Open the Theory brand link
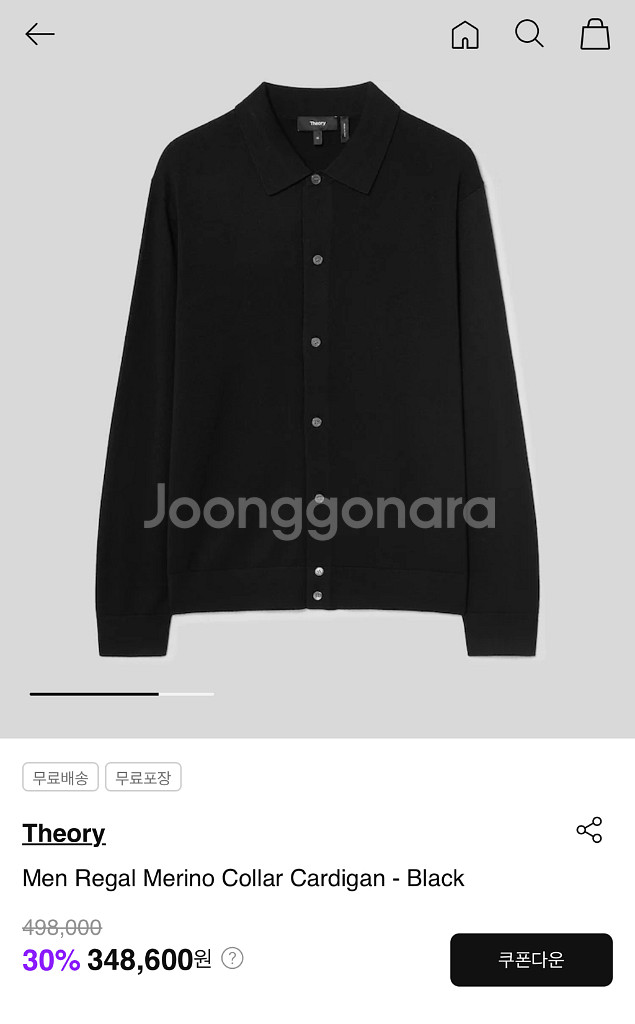 (64, 833)
